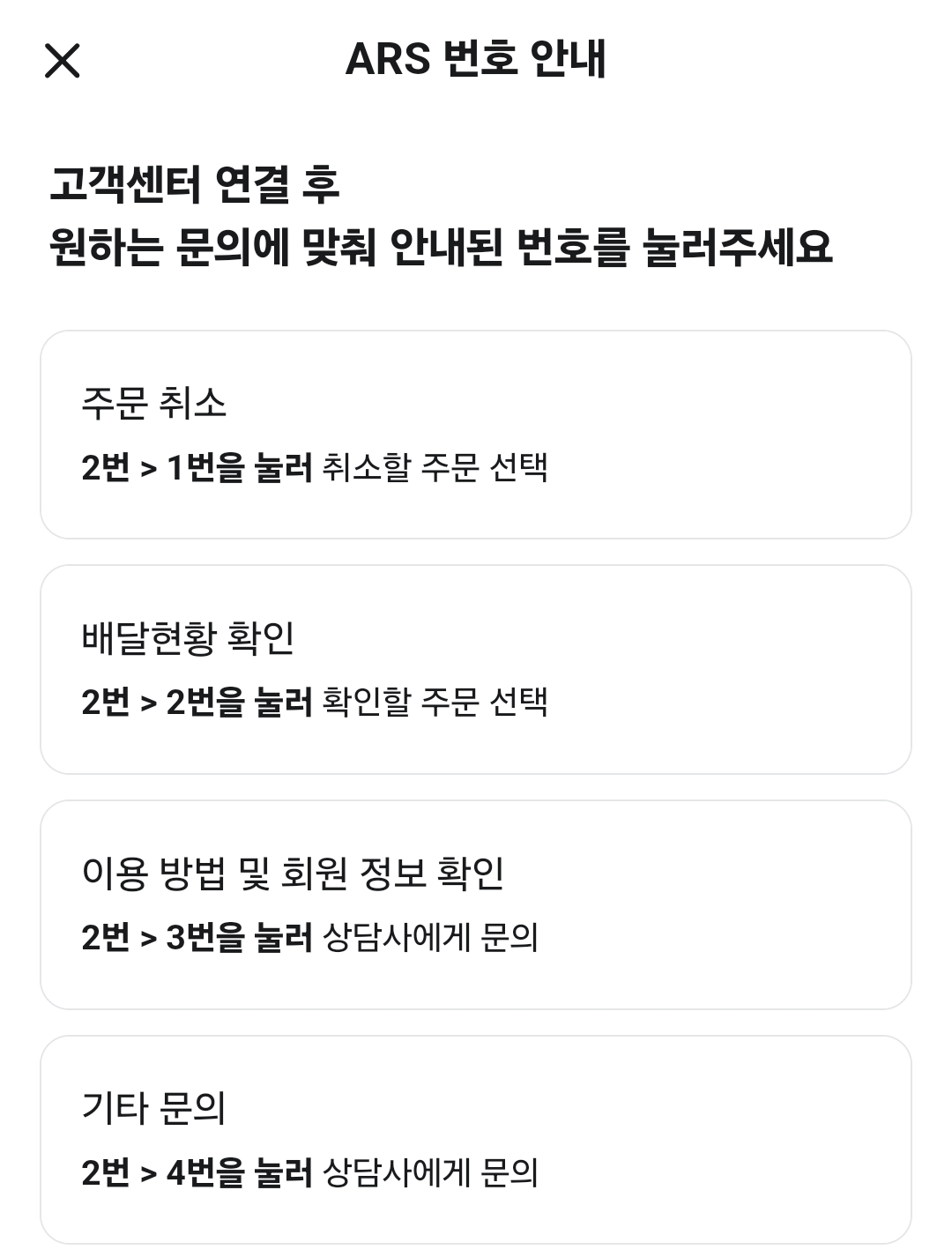This screenshot has width=952, height=1257.
Task: Select the 기타 문의 card
Action: point(476,1142)
